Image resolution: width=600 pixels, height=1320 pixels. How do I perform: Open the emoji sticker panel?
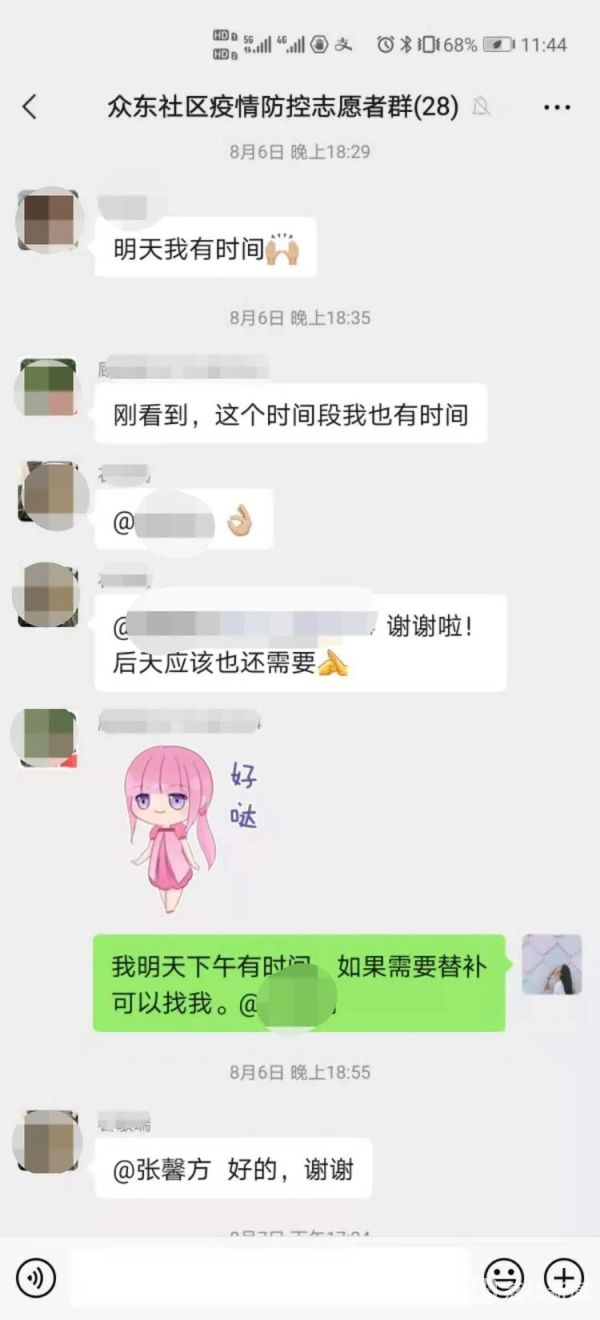(x=504, y=1277)
